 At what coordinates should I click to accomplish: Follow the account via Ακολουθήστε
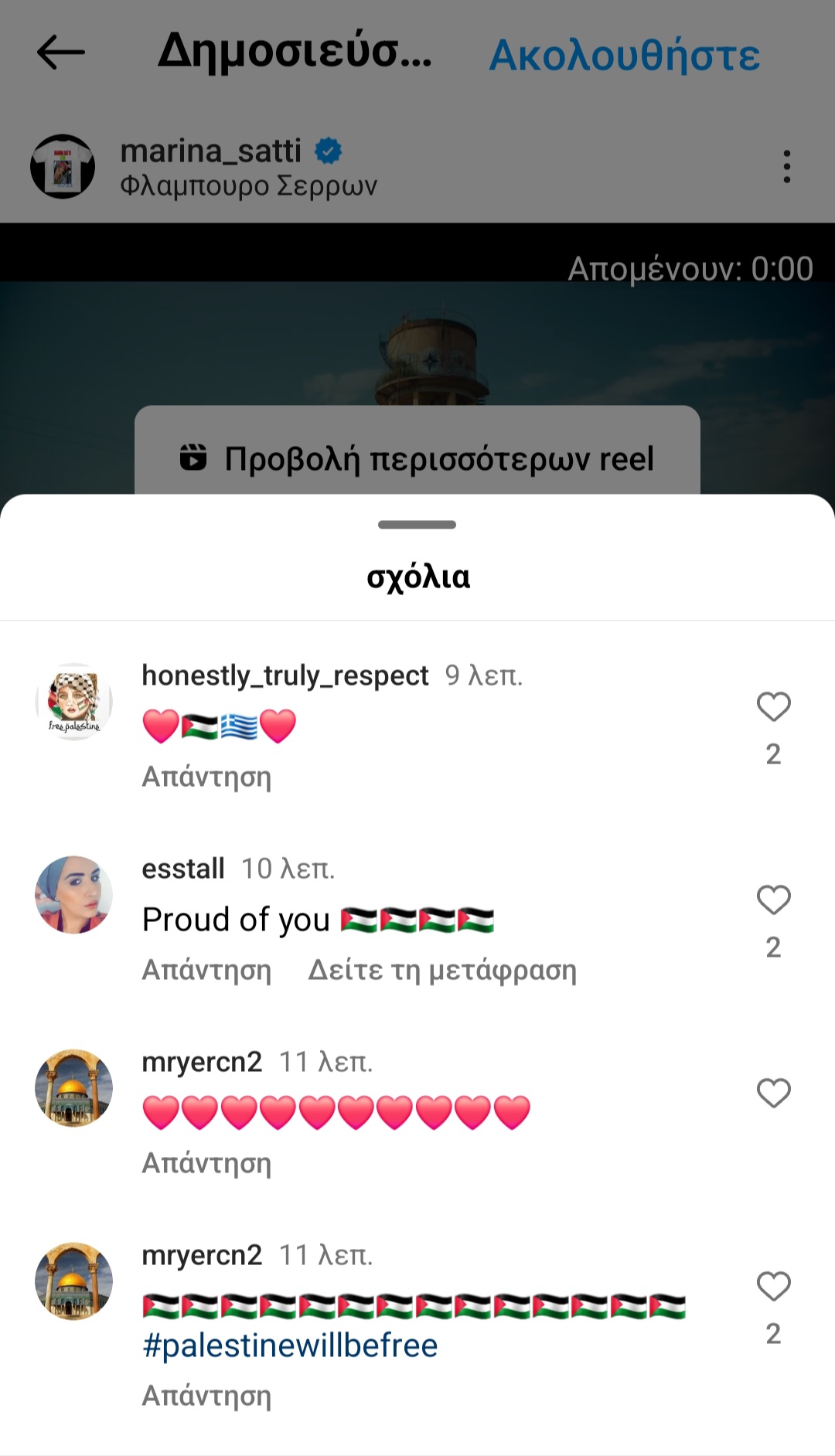625,56
